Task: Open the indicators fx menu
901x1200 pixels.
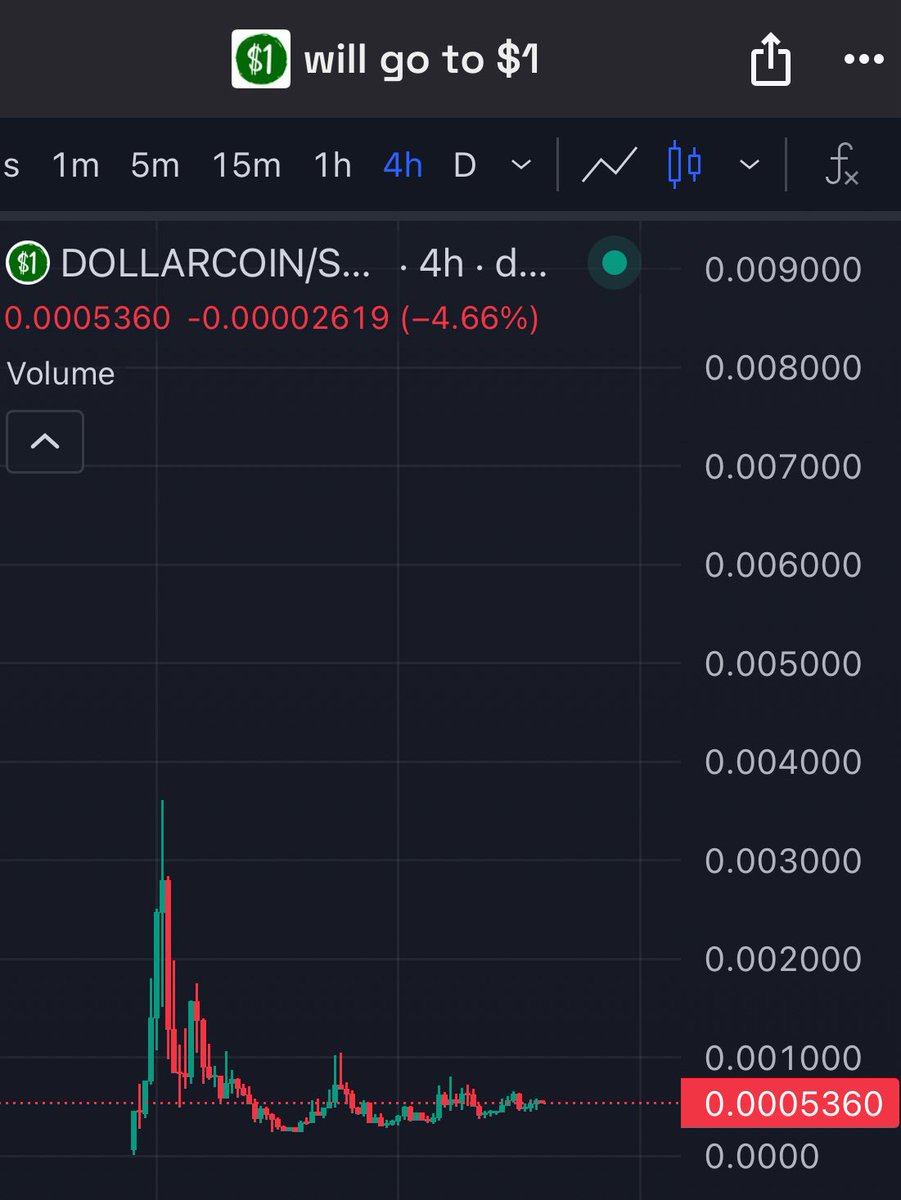Action: point(840,165)
